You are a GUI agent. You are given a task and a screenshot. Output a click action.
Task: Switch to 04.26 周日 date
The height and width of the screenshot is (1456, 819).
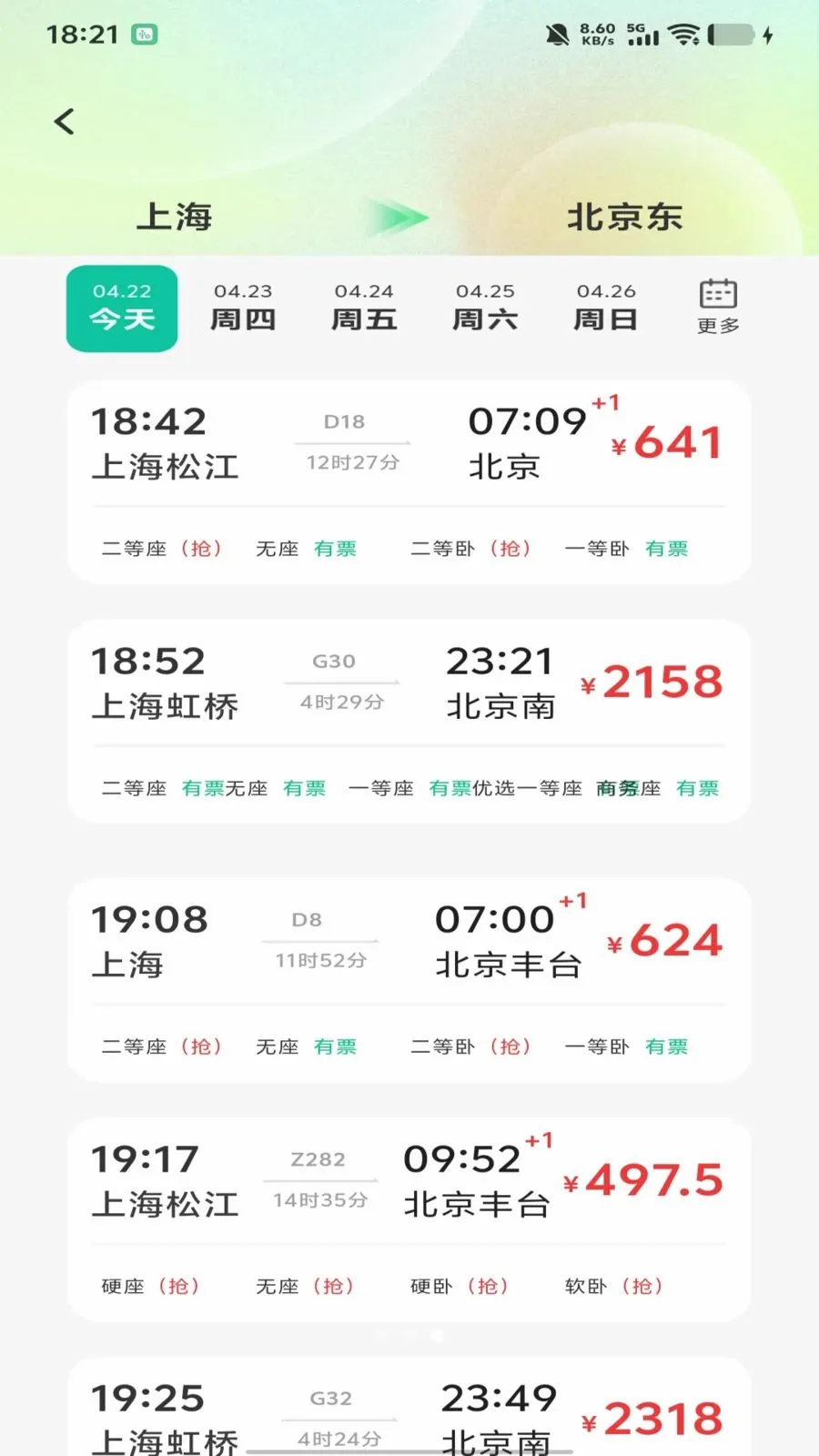pos(606,308)
